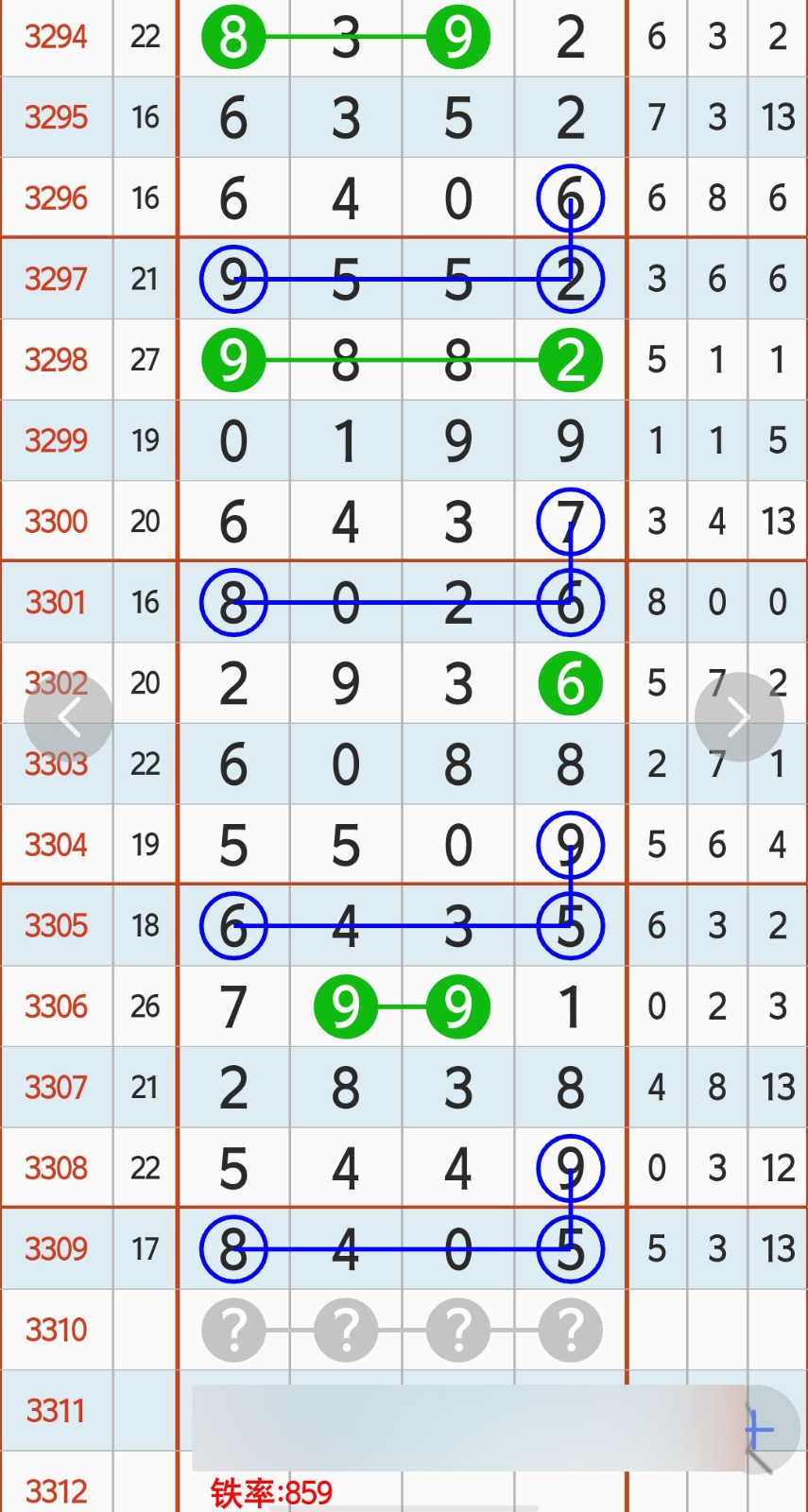Select the green circled 2 in row 3298
This screenshot has width=808, height=1512.
coord(570,359)
